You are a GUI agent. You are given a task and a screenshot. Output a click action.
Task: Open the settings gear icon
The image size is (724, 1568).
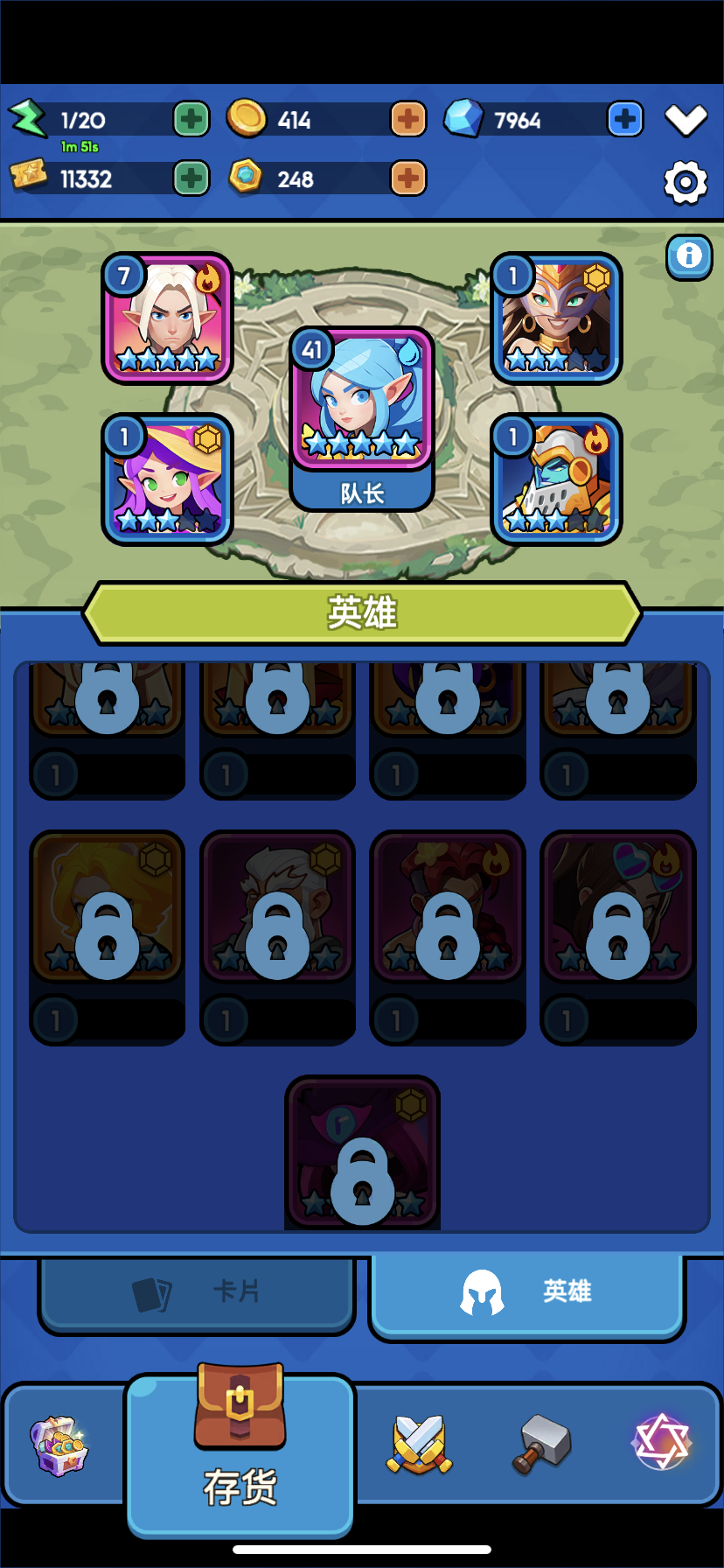click(686, 182)
